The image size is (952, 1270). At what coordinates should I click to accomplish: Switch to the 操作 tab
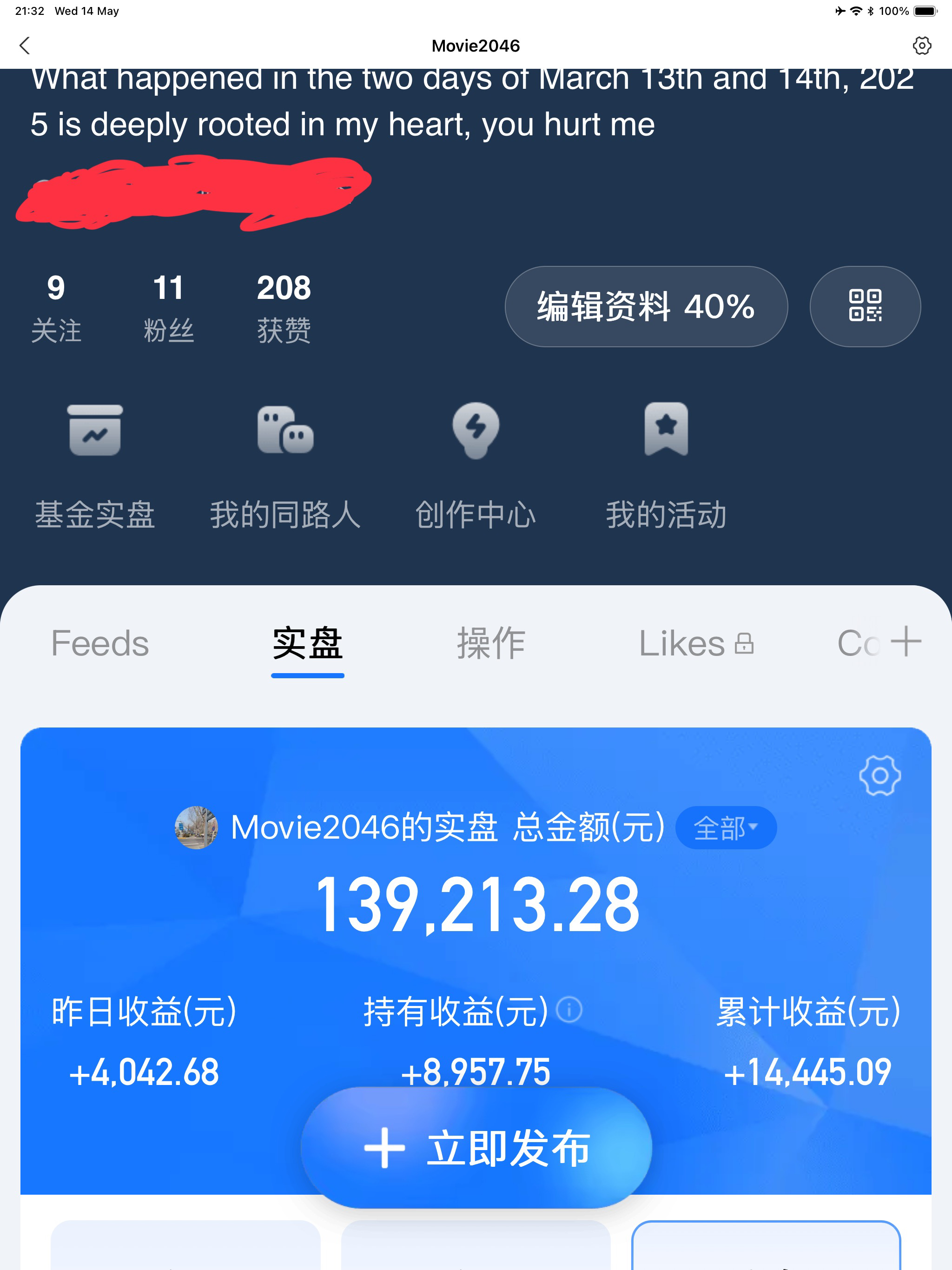(x=491, y=643)
